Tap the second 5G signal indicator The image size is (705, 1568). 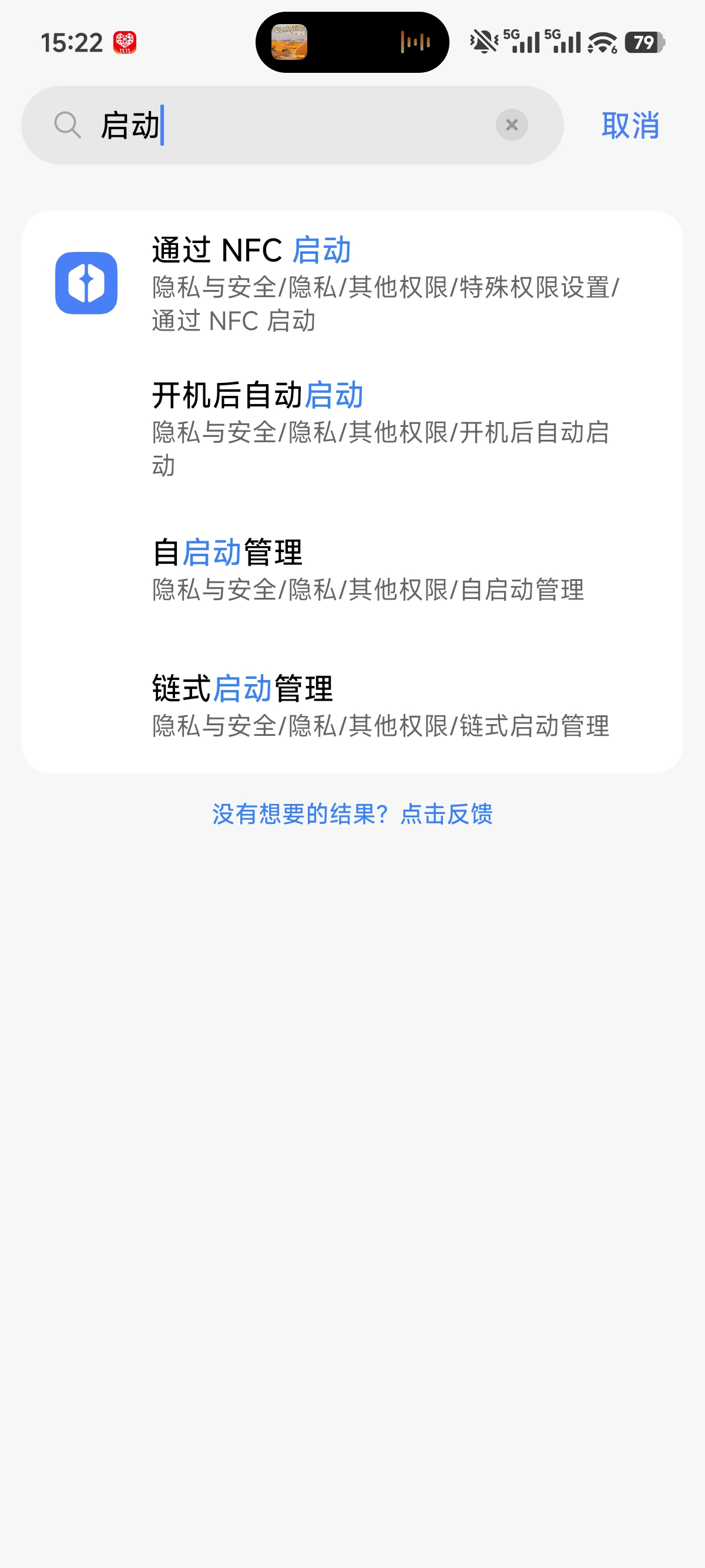[x=563, y=41]
